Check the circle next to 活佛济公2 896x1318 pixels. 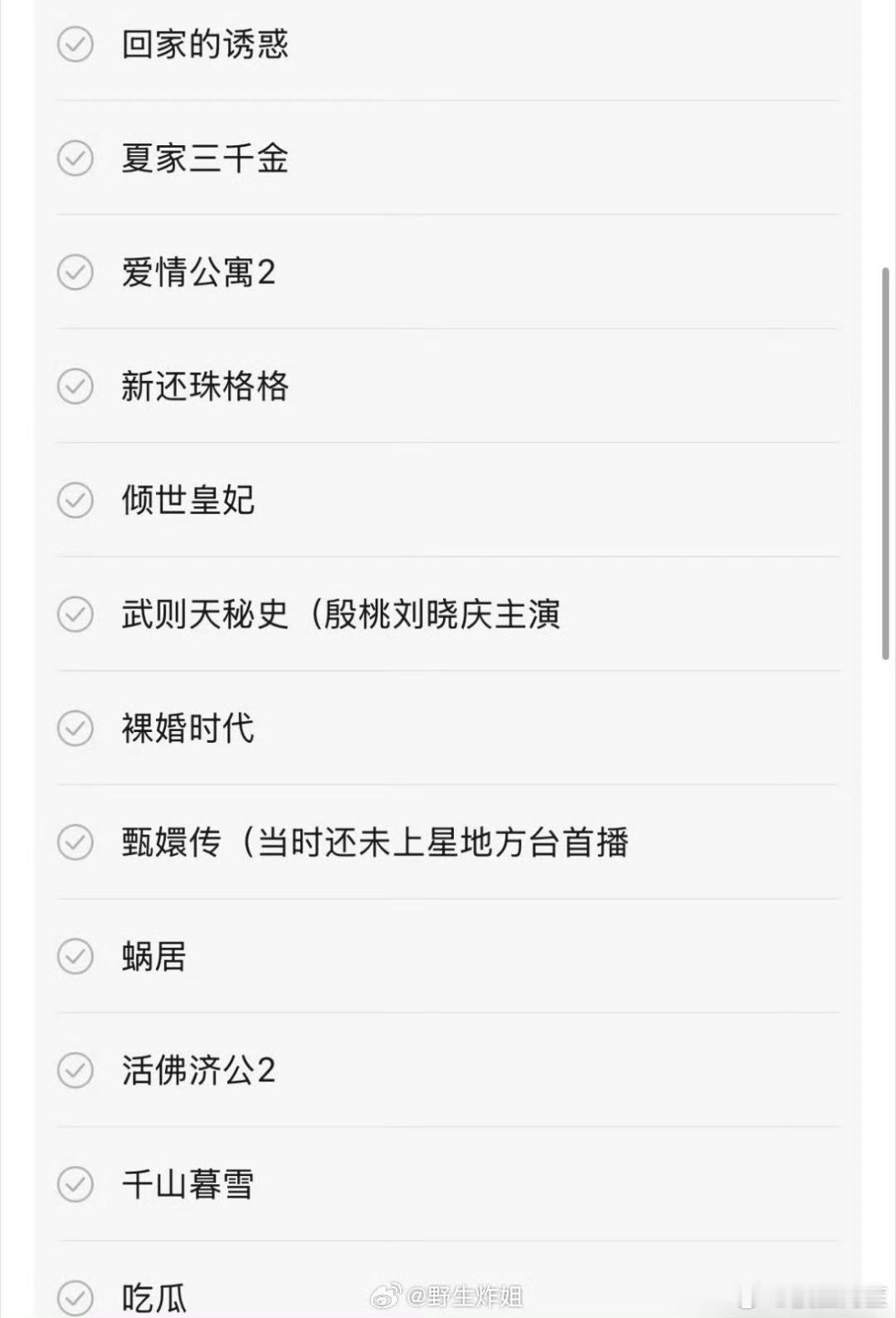click(75, 1071)
